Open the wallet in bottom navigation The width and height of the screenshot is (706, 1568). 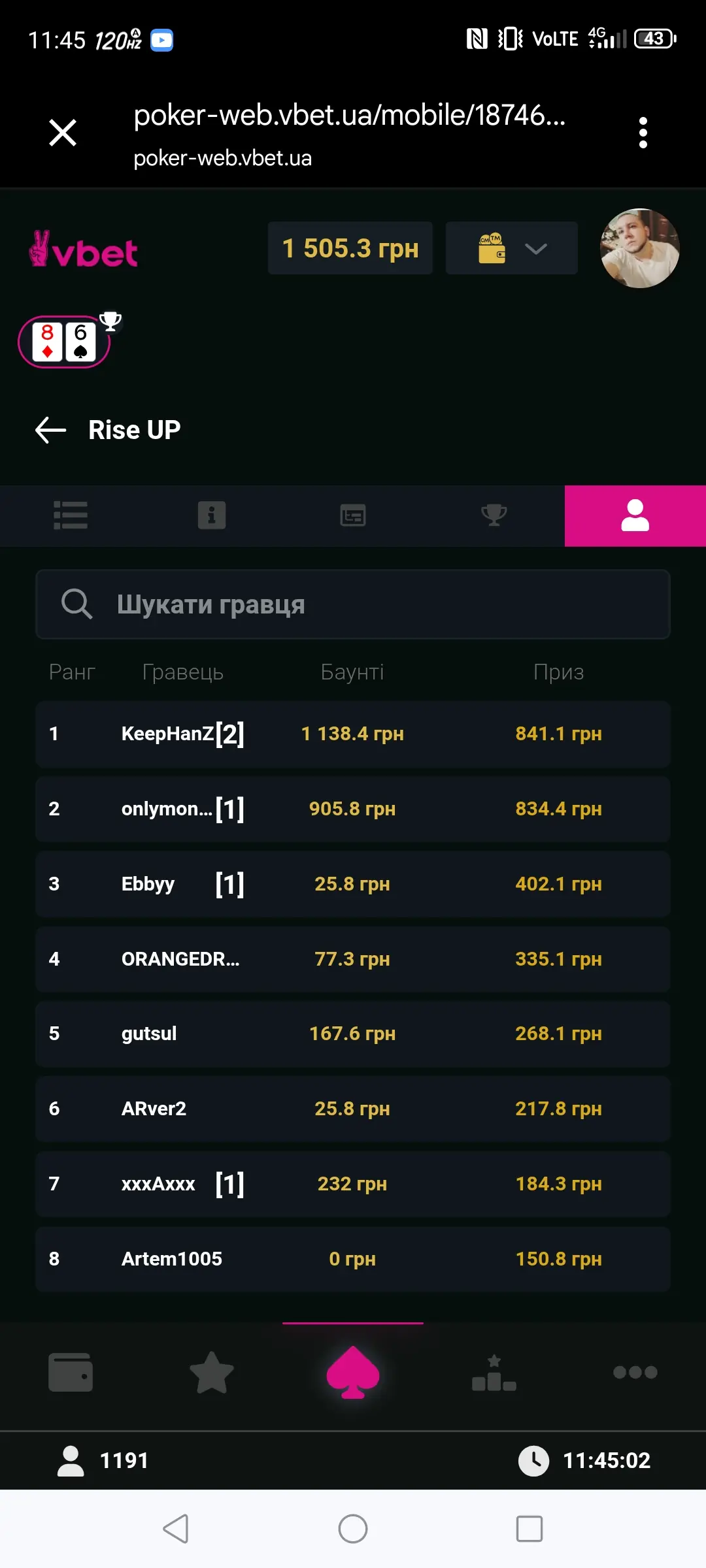pyautogui.click(x=71, y=1372)
